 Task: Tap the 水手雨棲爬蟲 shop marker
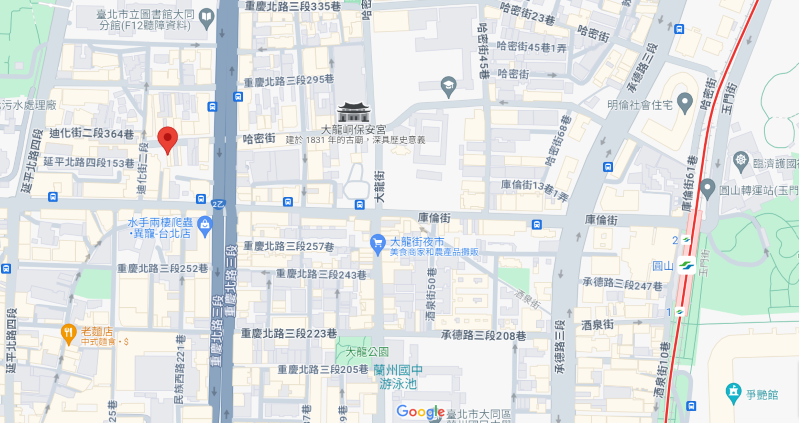(204, 225)
